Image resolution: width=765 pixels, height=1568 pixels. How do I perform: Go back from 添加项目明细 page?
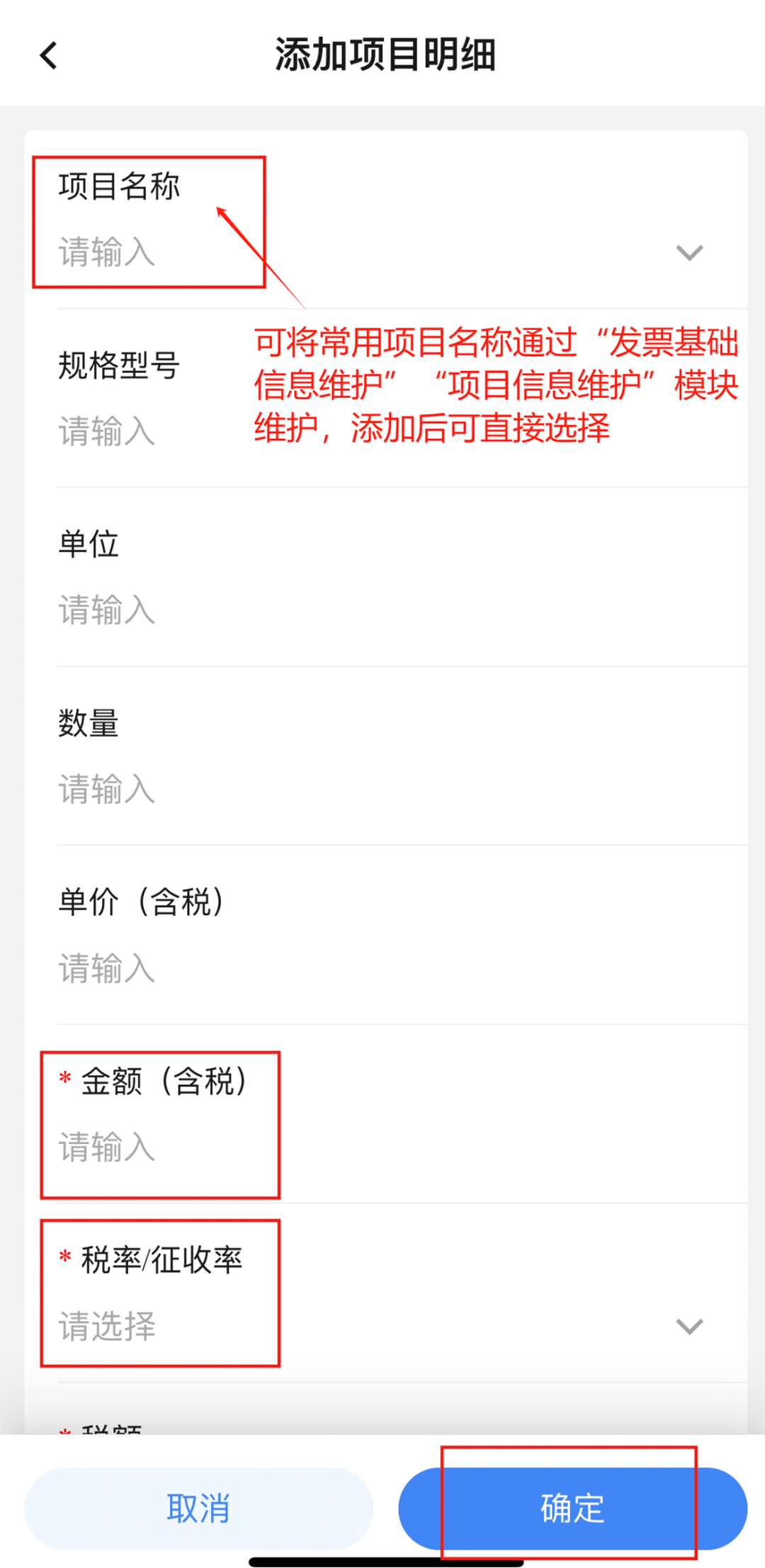coord(48,55)
